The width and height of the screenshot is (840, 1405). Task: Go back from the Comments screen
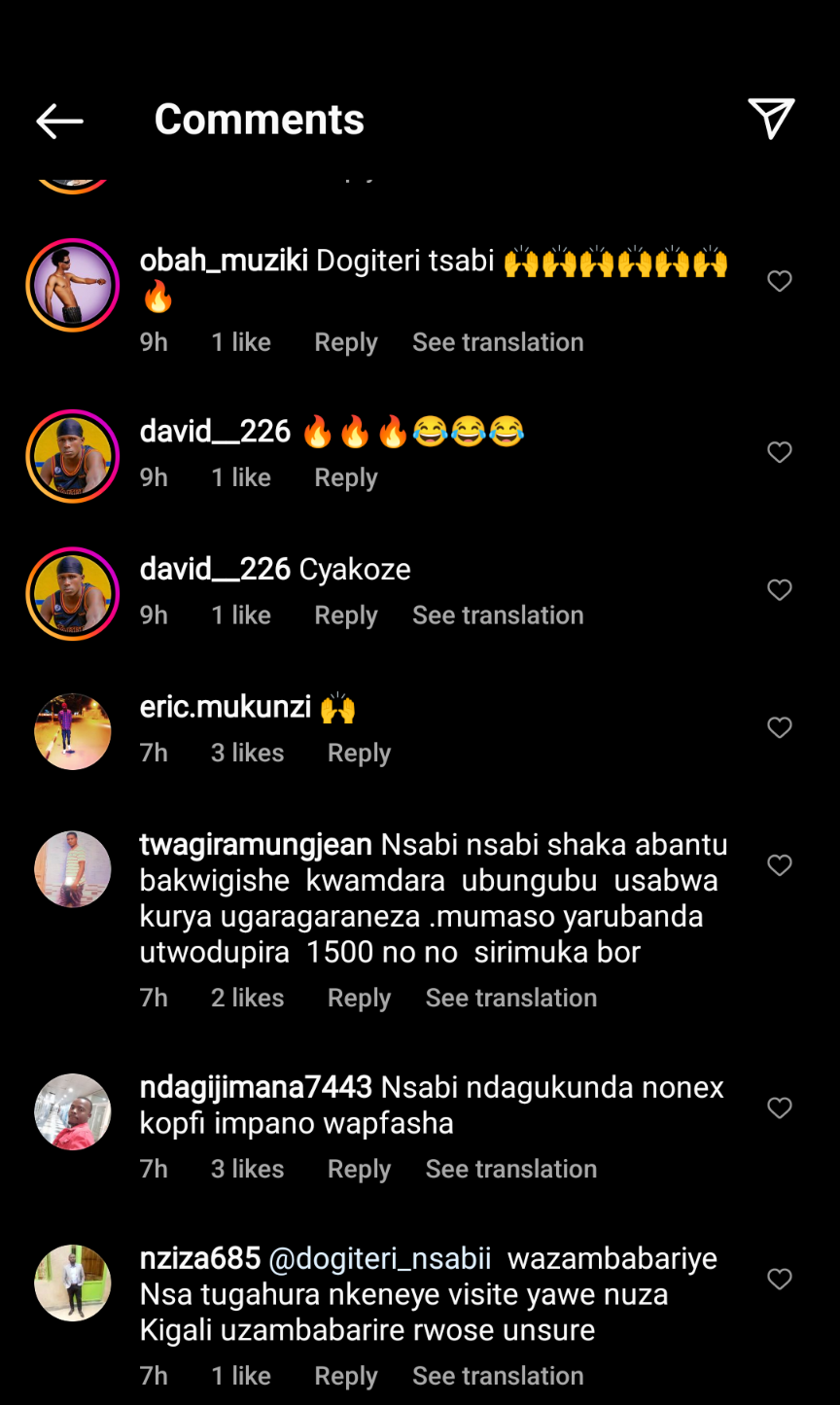59,121
